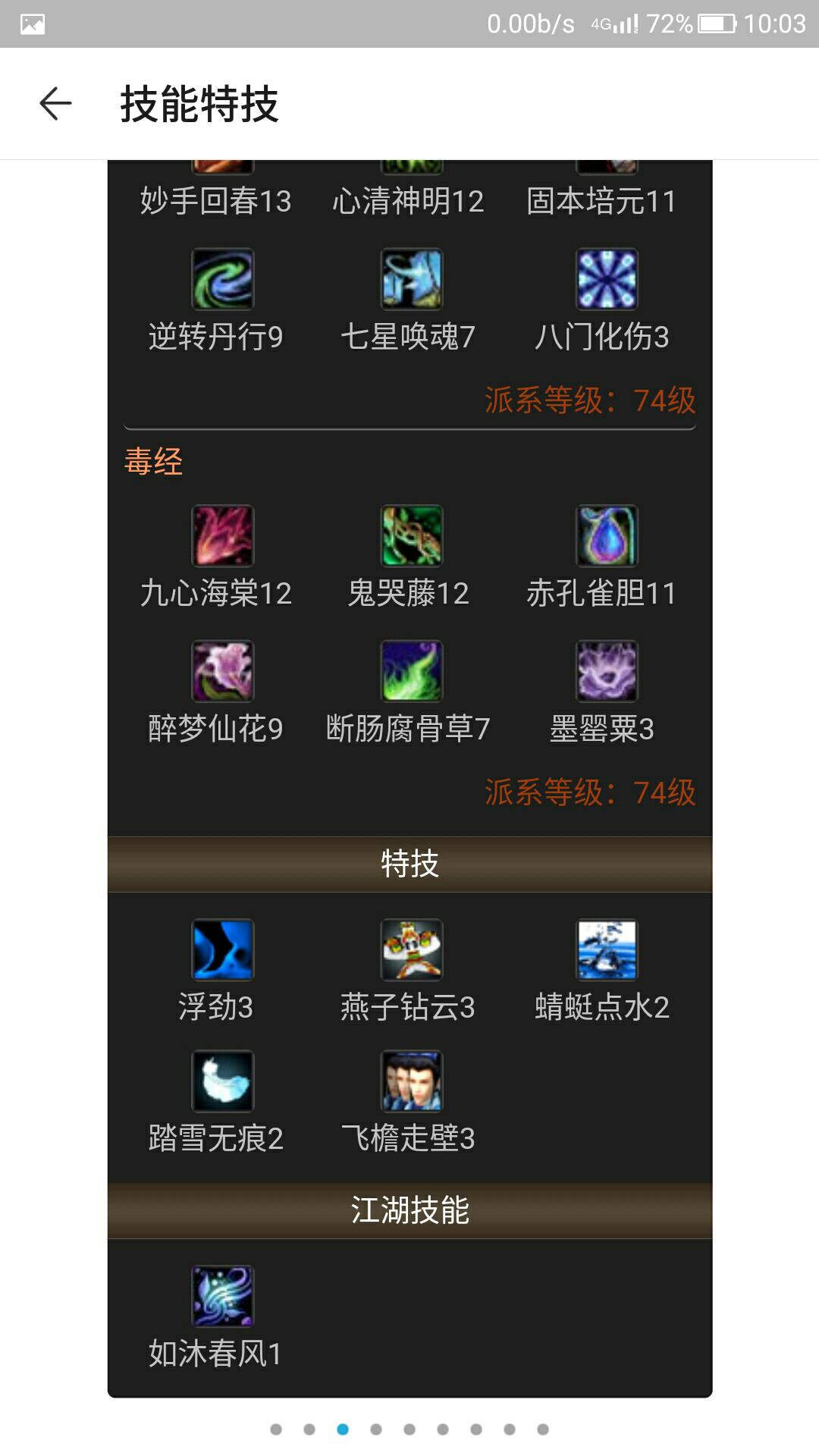
Task: Tap the page indicator dots
Action: (409, 1429)
